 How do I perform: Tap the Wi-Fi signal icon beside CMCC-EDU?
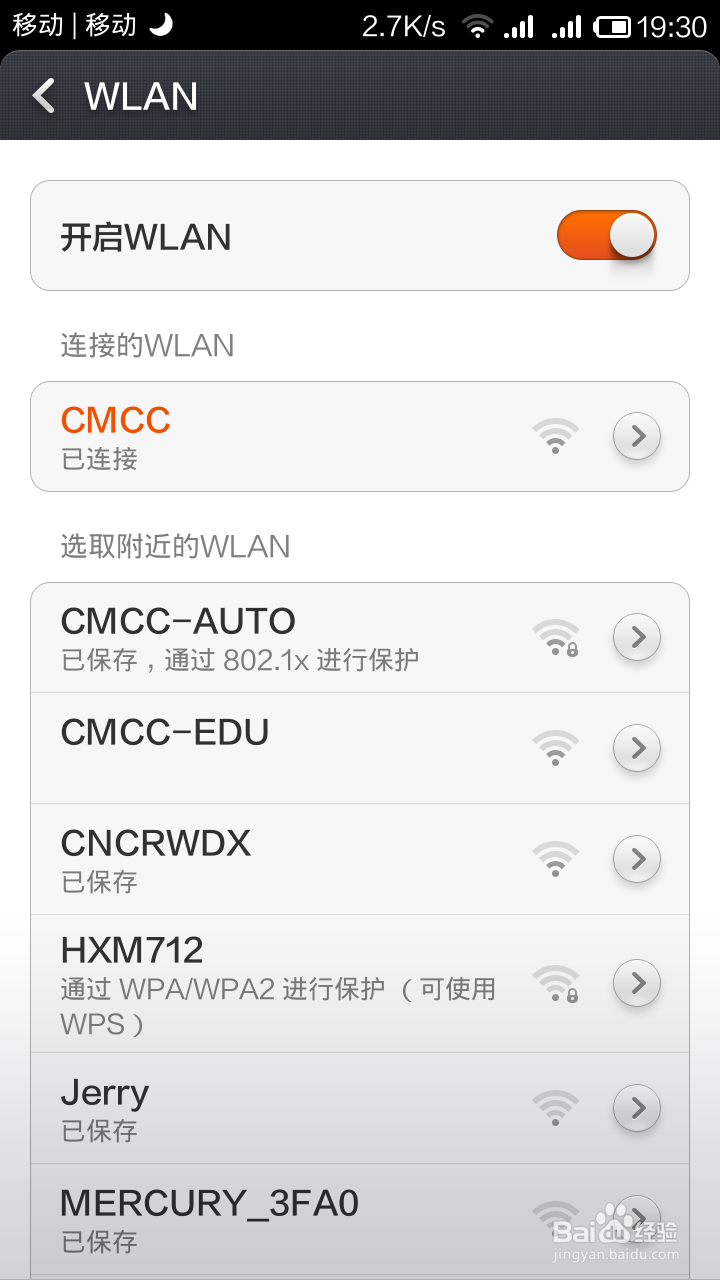pyautogui.click(x=555, y=748)
